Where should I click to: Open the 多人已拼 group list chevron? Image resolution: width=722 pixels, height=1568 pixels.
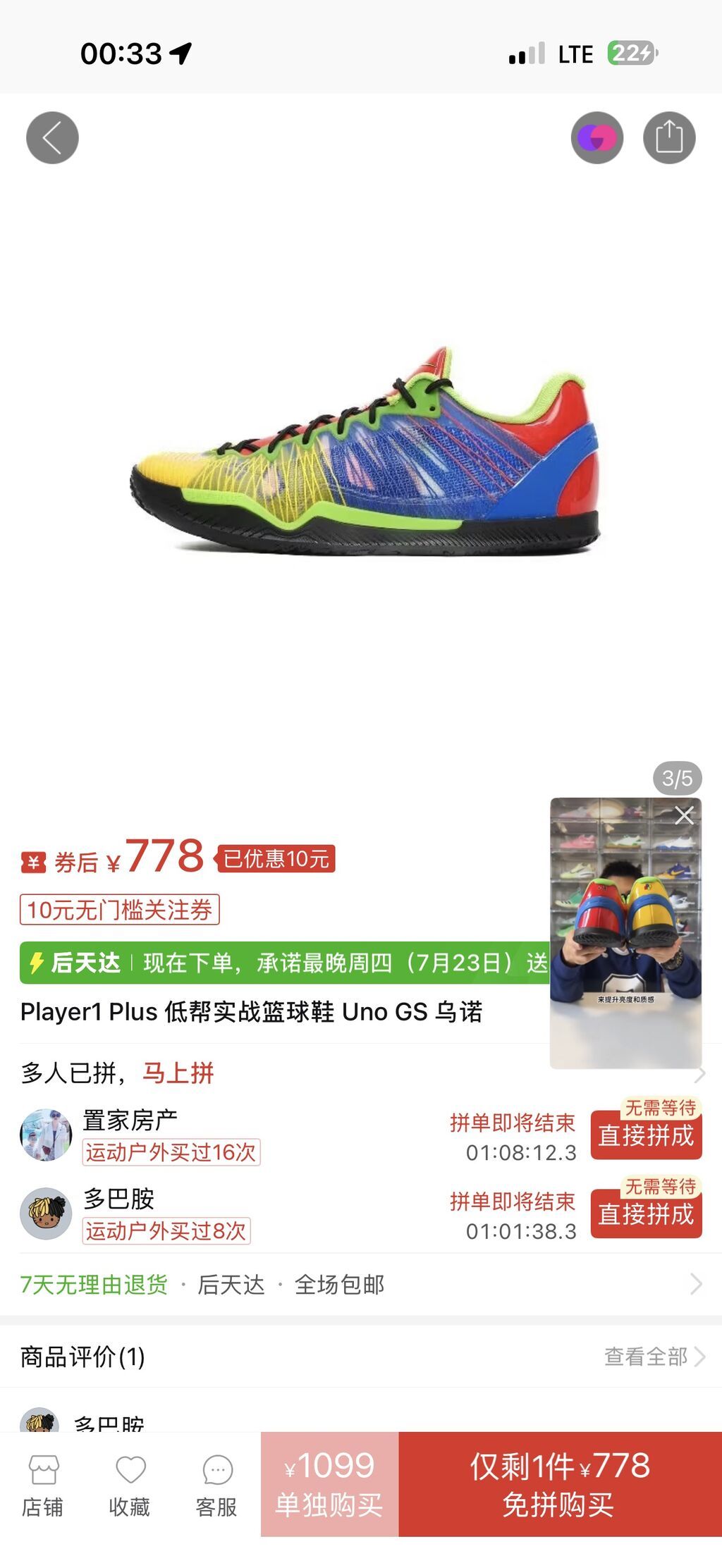[699, 1074]
